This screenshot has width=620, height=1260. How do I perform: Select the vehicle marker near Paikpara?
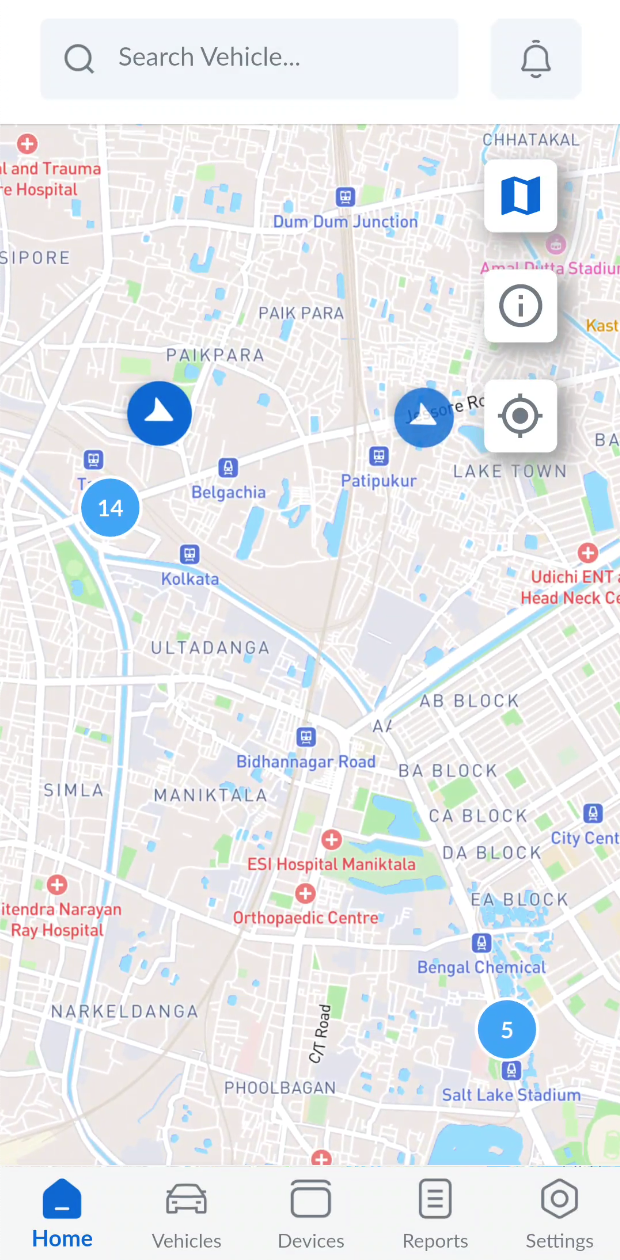[159, 413]
